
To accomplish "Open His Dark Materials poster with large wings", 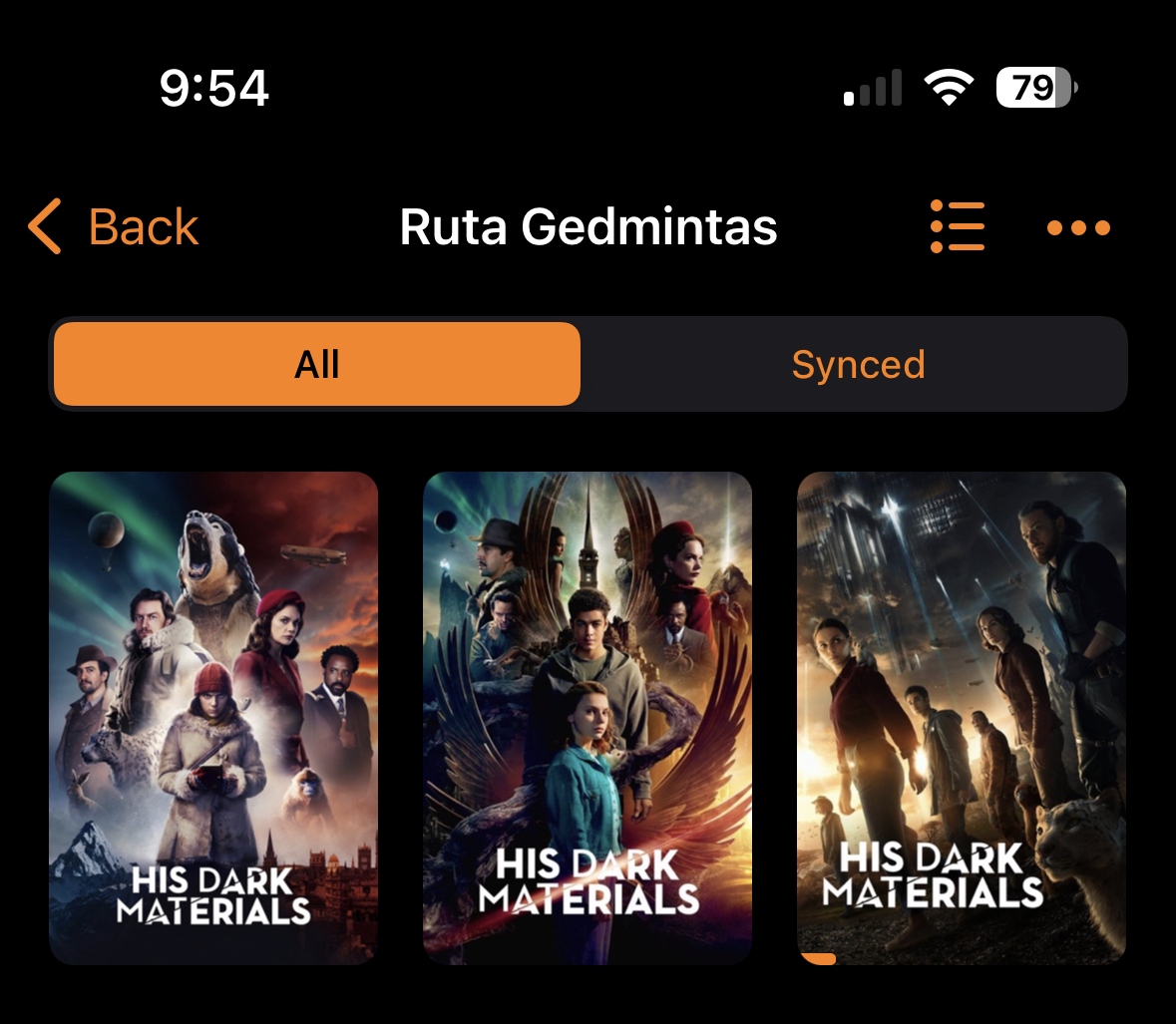I will (588, 717).
